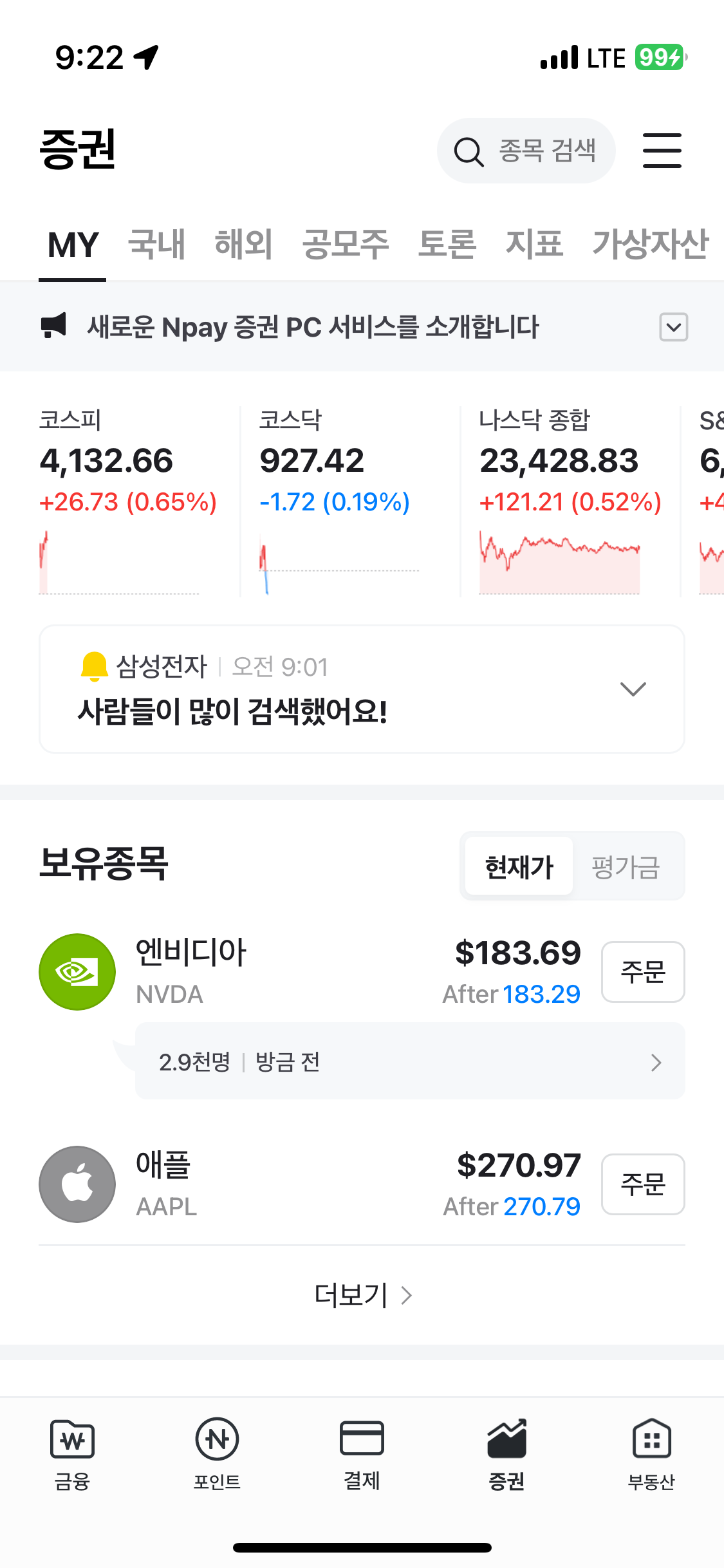Expand the 삼성전자 alert card
The width and height of the screenshot is (724, 1568).
pyautogui.click(x=633, y=689)
